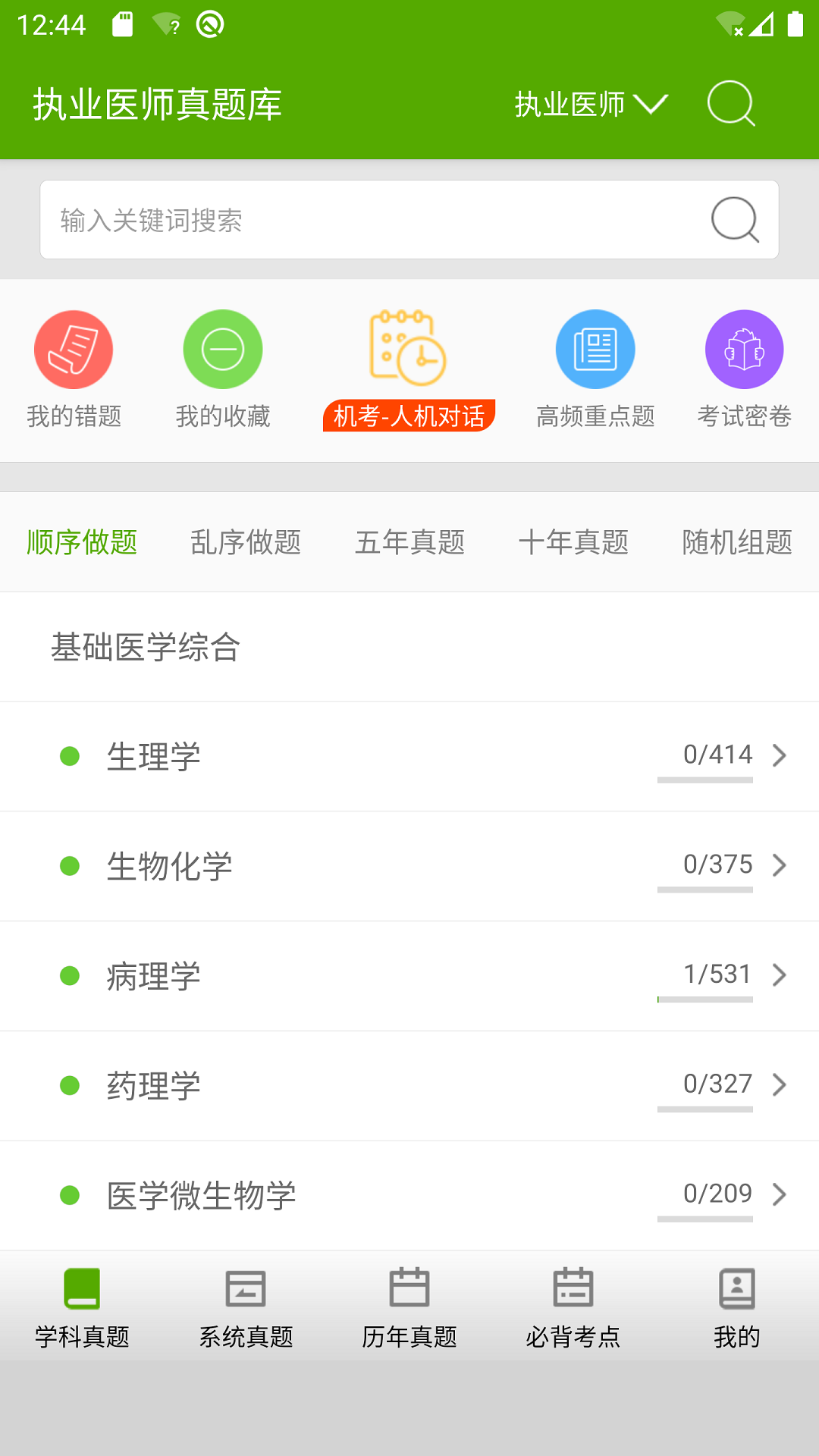819x1456 pixels.
Task: Tap the search magnifier in the title bar
Action: (730, 104)
